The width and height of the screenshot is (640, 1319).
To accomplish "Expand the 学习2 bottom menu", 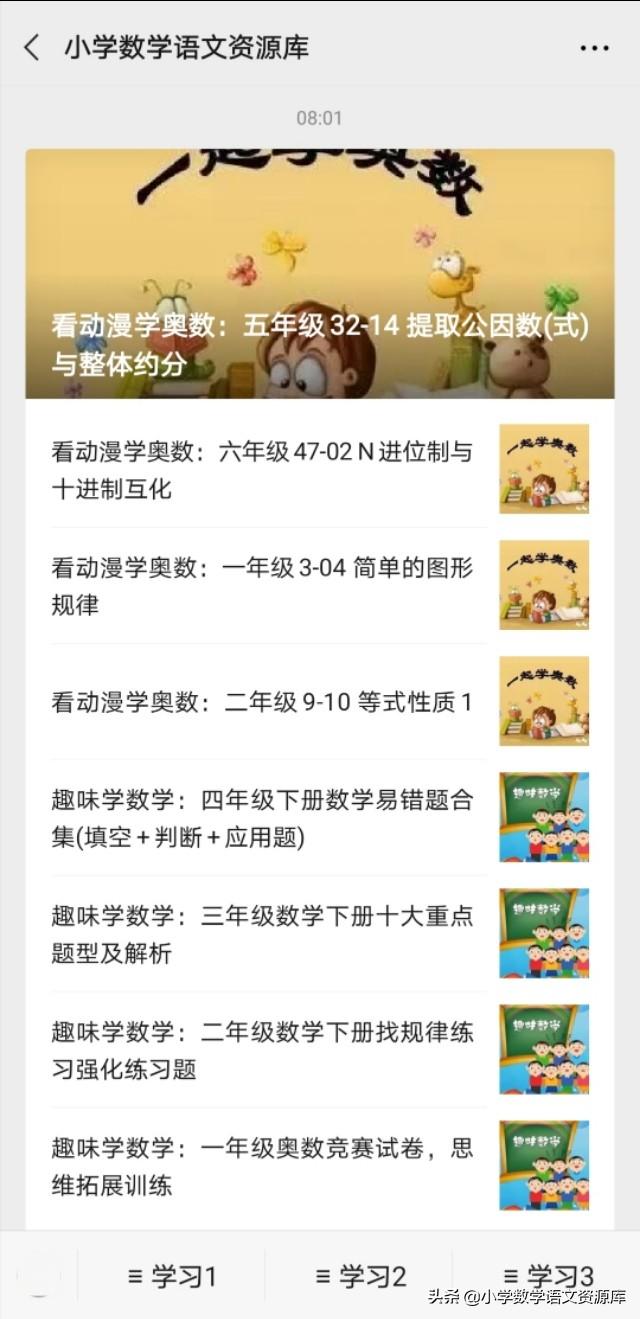I will click(360, 1276).
